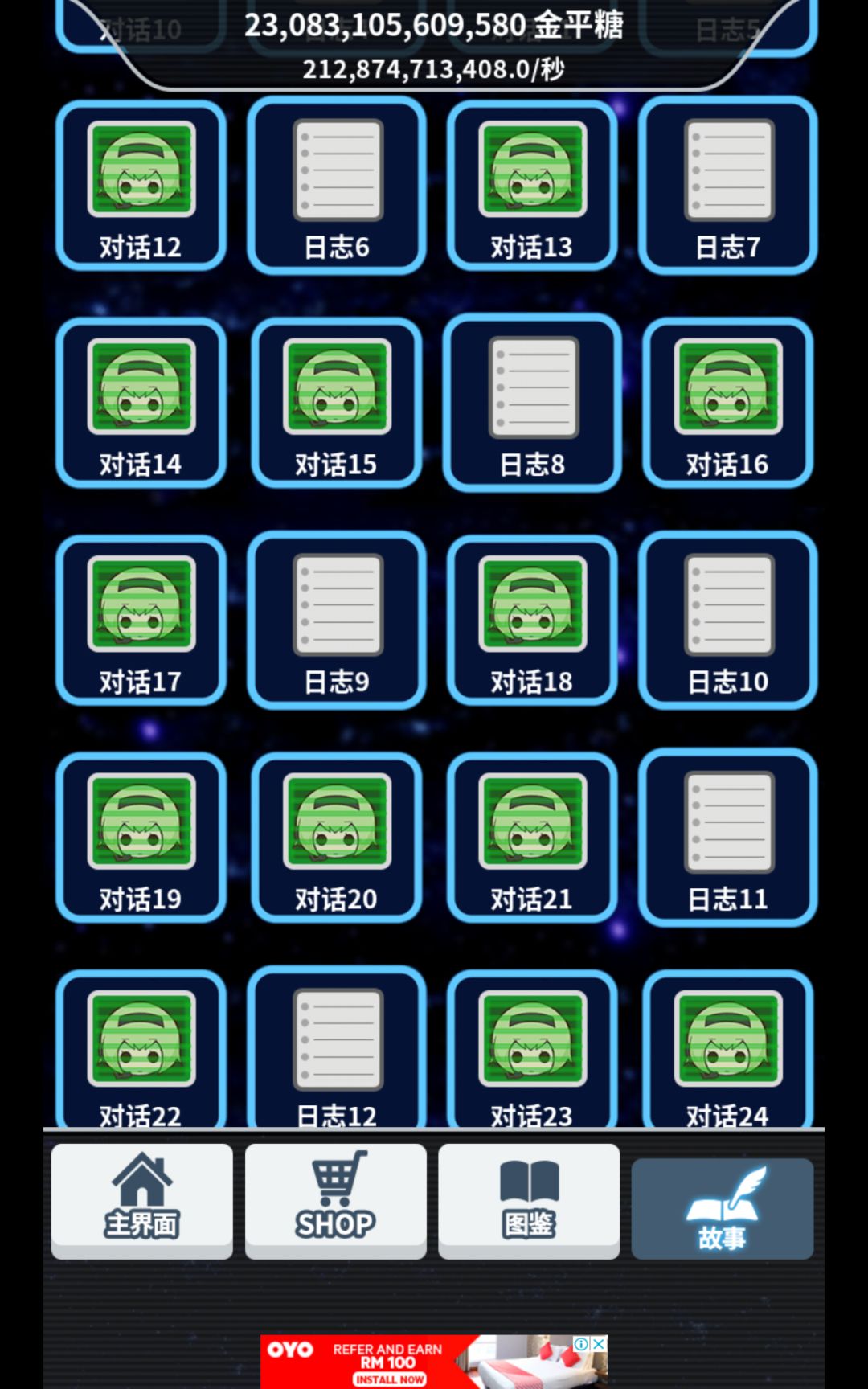Open 对话16 dialogue entry
Image resolution: width=868 pixels, height=1389 pixels.
(726, 402)
